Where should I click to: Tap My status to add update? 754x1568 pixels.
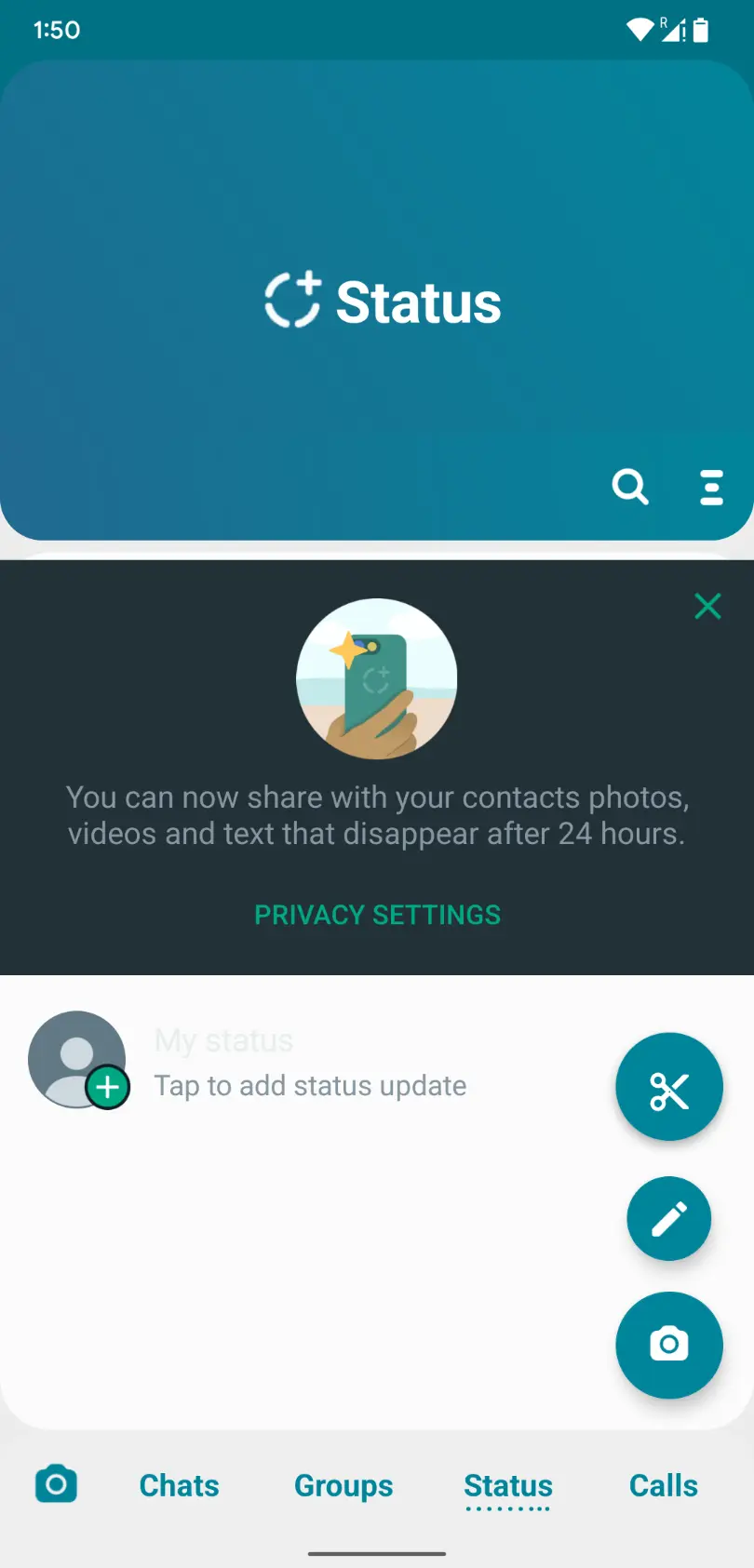tap(279, 1063)
